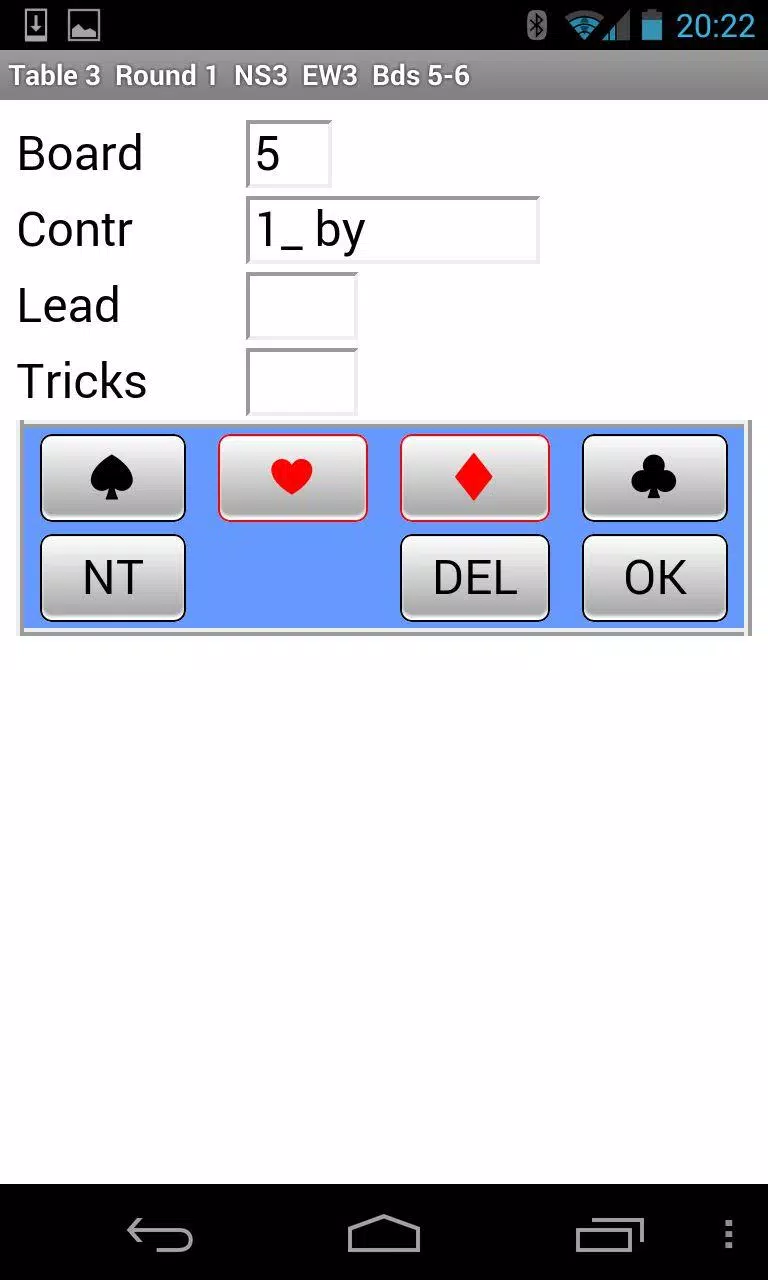Select the clubs suit button
Screen dimensions: 768x1280
click(x=655, y=478)
